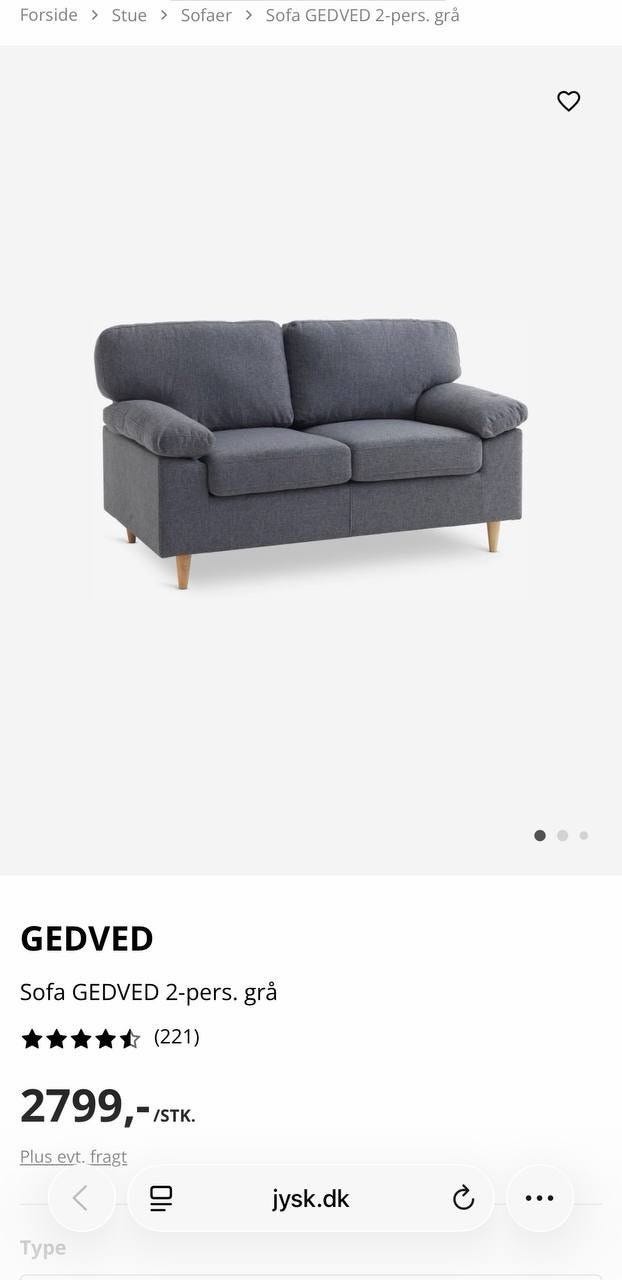The image size is (622, 1280).
Task: Open the 221 customer reviews
Action: point(177,1037)
